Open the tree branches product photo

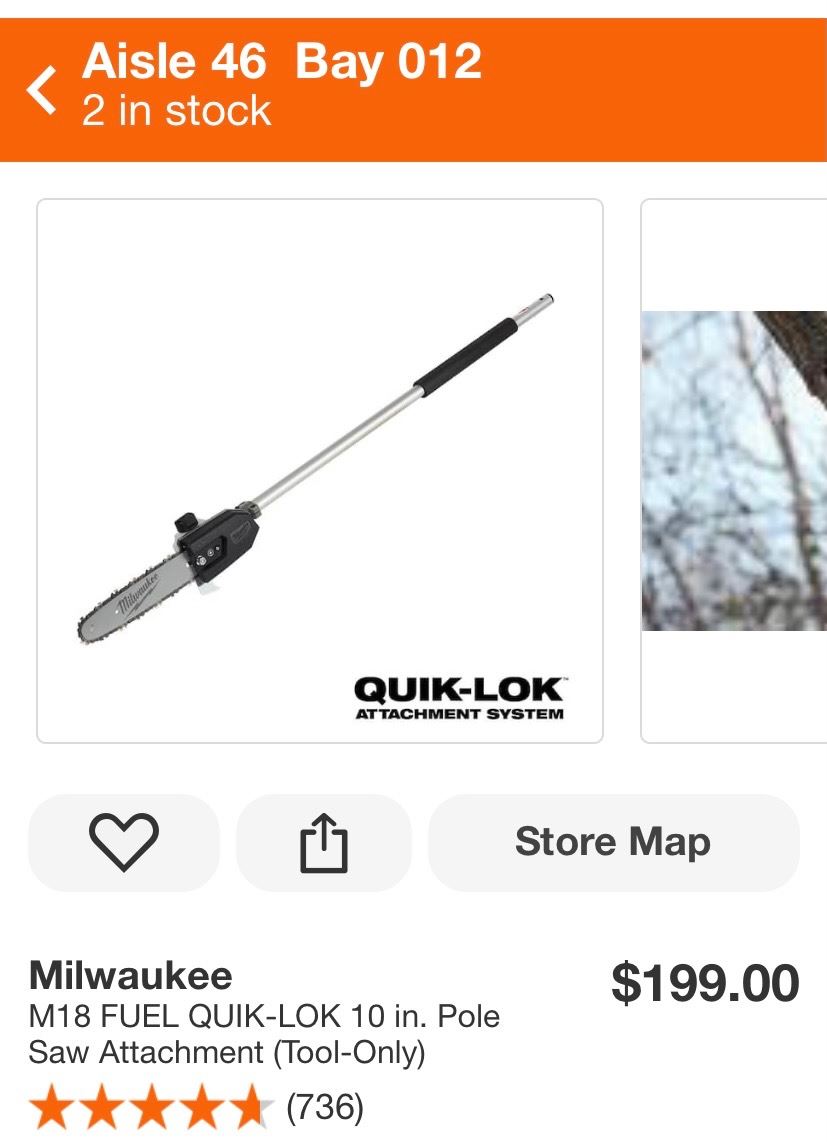pyautogui.click(x=735, y=471)
